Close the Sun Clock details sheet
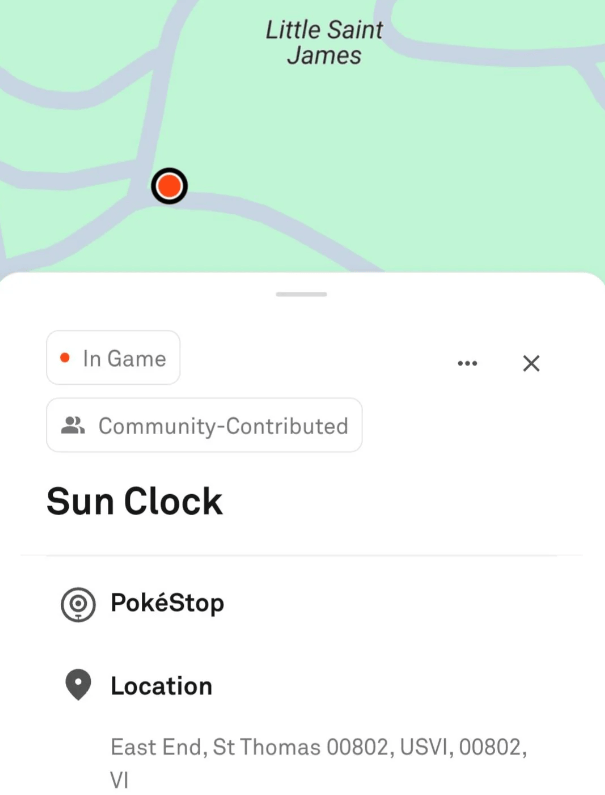This screenshot has height=795, width=605. [531, 363]
